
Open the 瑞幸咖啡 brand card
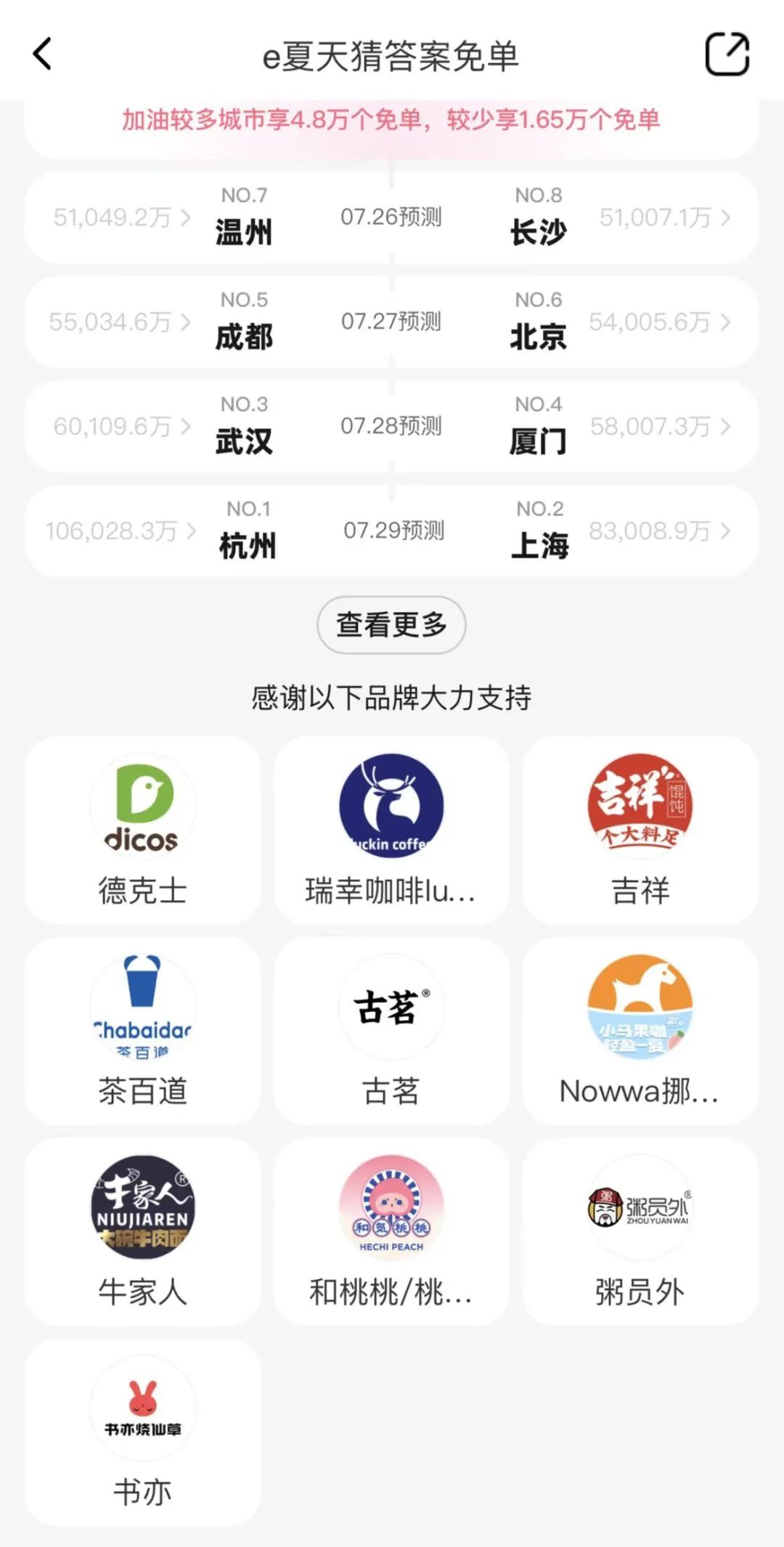pos(391,830)
